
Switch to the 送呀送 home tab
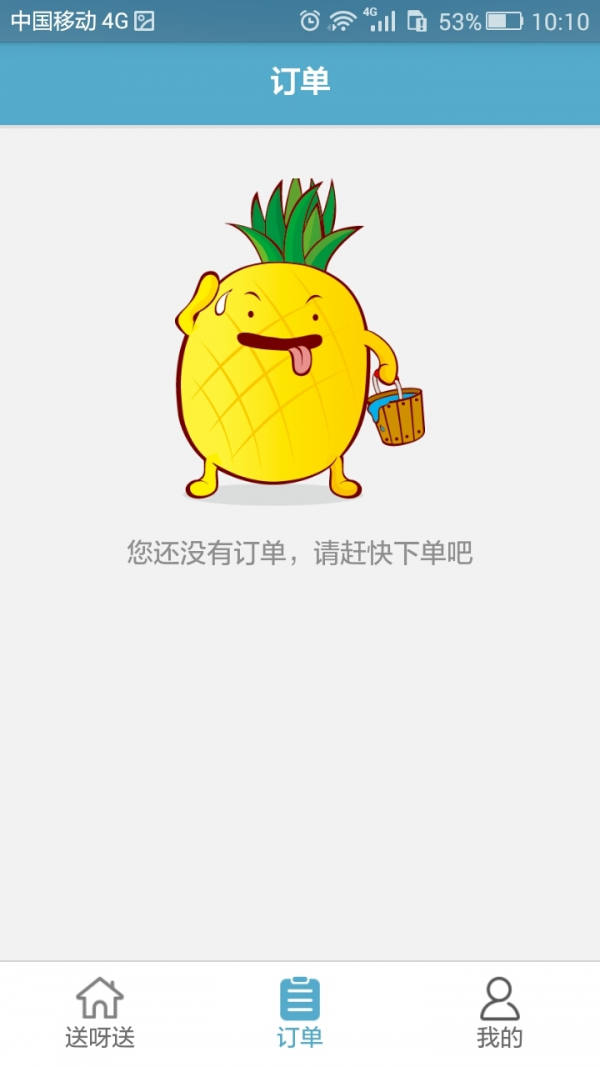(100, 1012)
